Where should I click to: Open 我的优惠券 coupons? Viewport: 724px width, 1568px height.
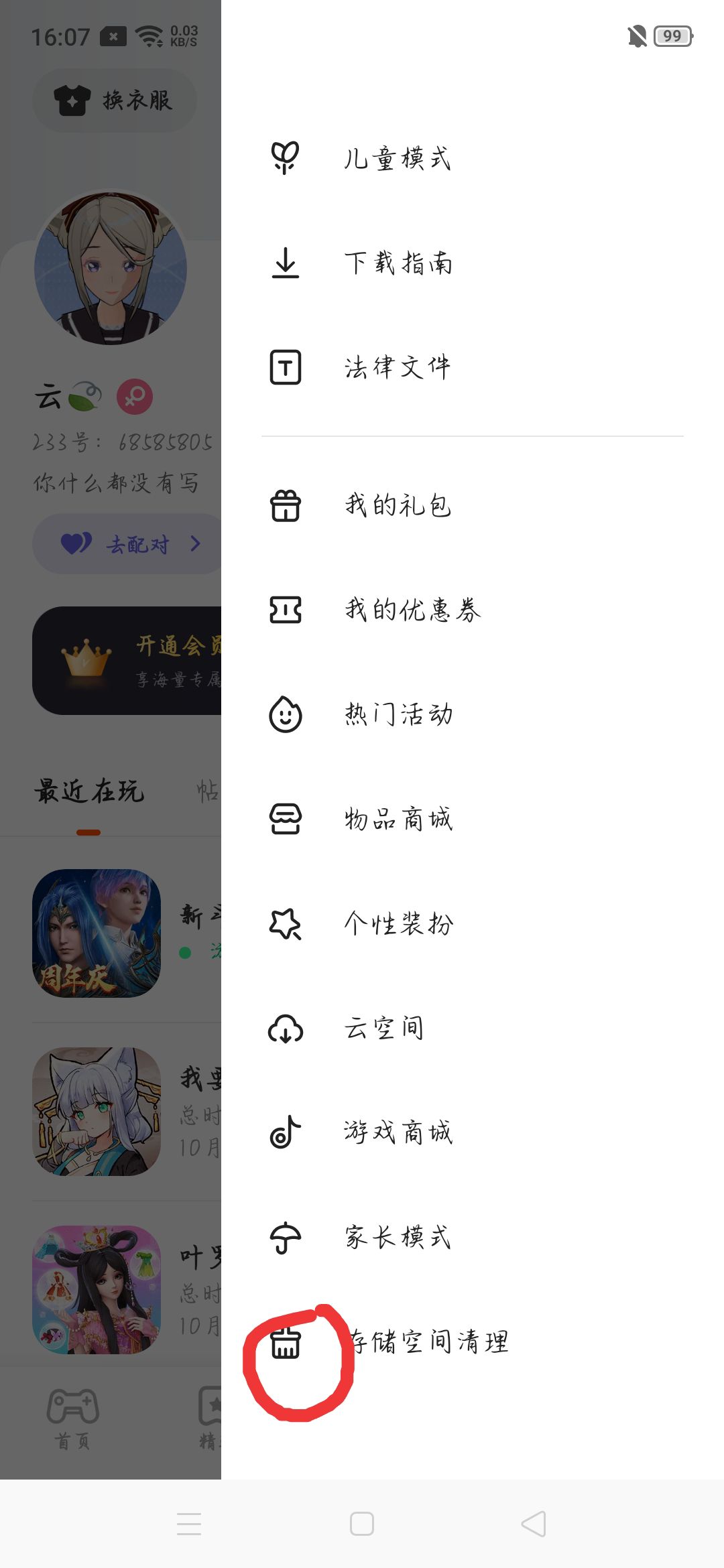pos(412,610)
